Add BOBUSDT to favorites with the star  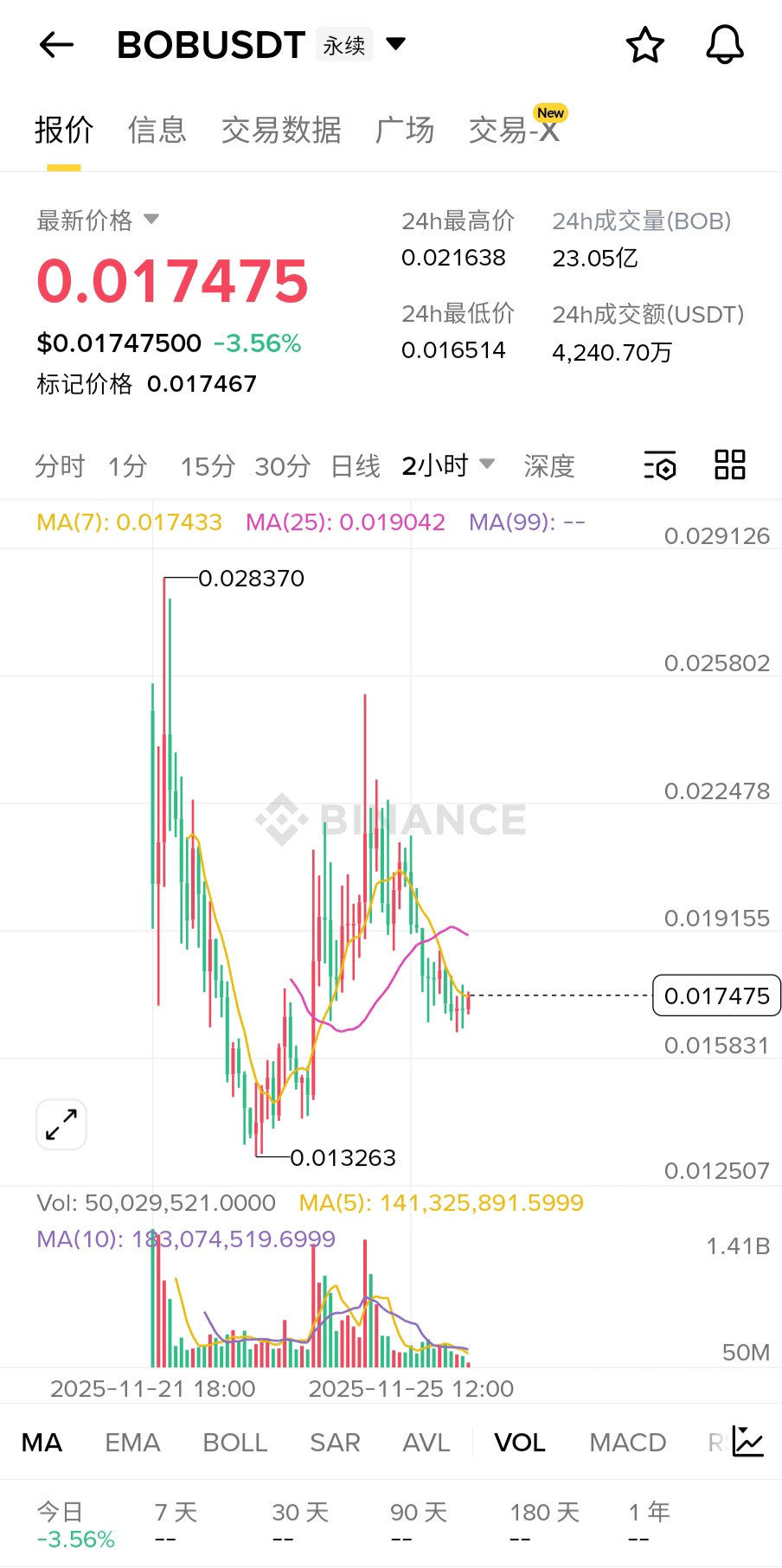pyautogui.click(x=644, y=45)
